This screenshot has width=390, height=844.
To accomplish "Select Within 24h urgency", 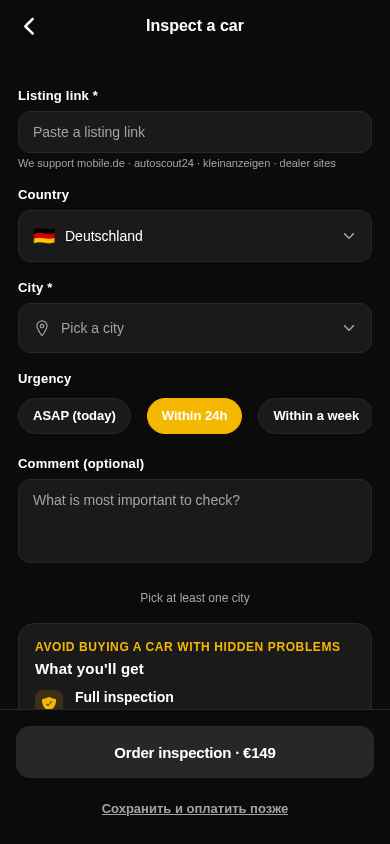I will 194,416.
